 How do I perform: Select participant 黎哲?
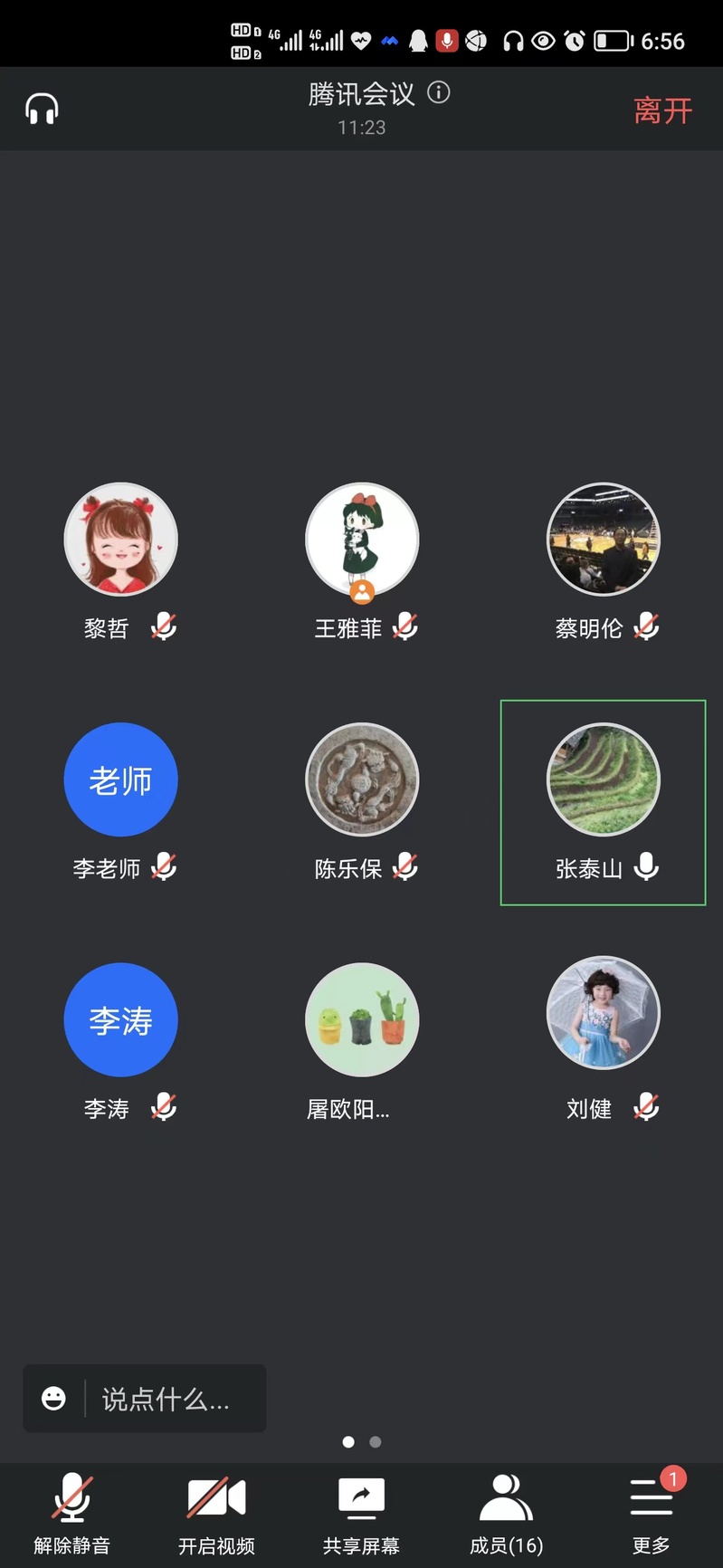click(x=120, y=540)
